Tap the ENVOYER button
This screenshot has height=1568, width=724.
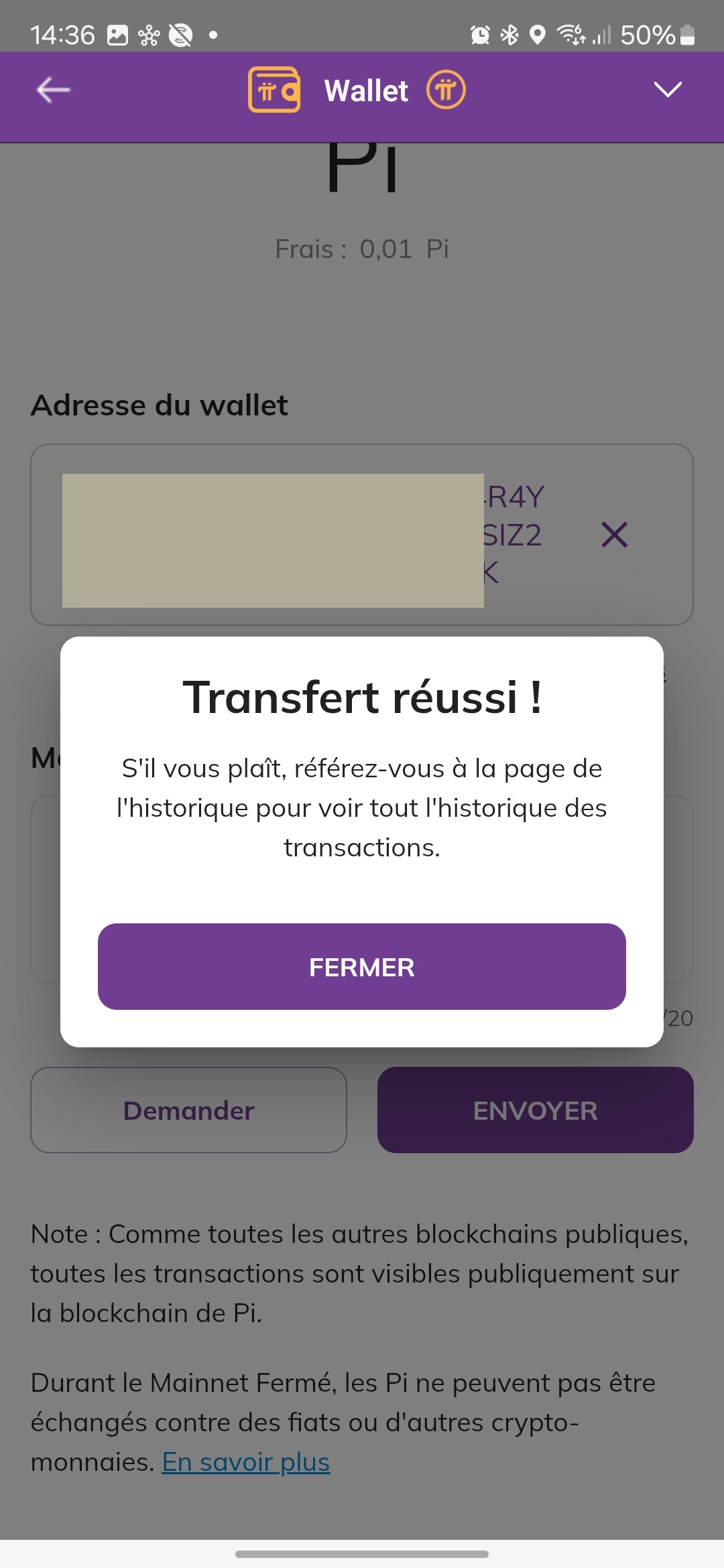[x=535, y=1110]
